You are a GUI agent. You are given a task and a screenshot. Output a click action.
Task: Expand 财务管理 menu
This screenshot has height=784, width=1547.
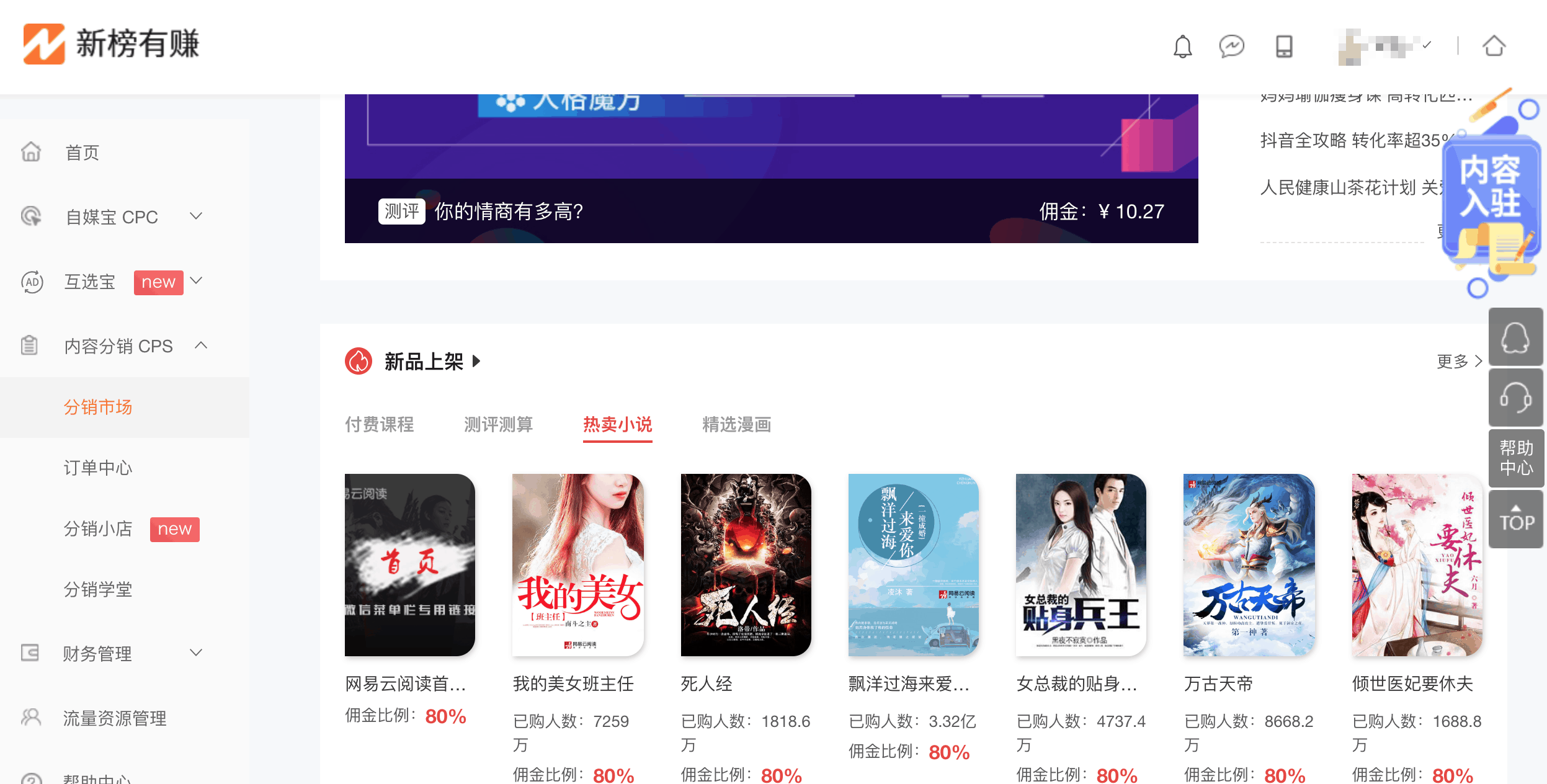tap(97, 654)
